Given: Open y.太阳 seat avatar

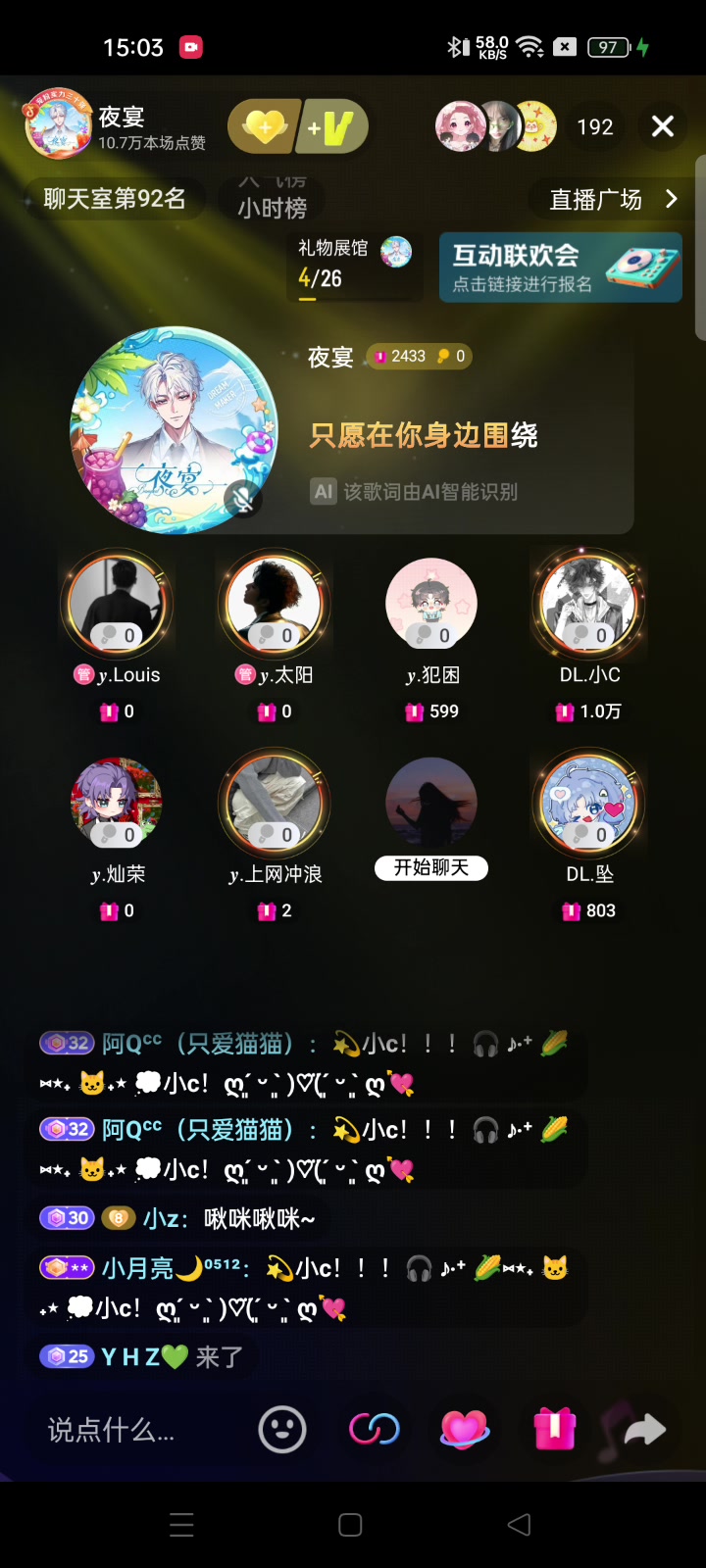Looking at the screenshot, I should pyautogui.click(x=274, y=603).
